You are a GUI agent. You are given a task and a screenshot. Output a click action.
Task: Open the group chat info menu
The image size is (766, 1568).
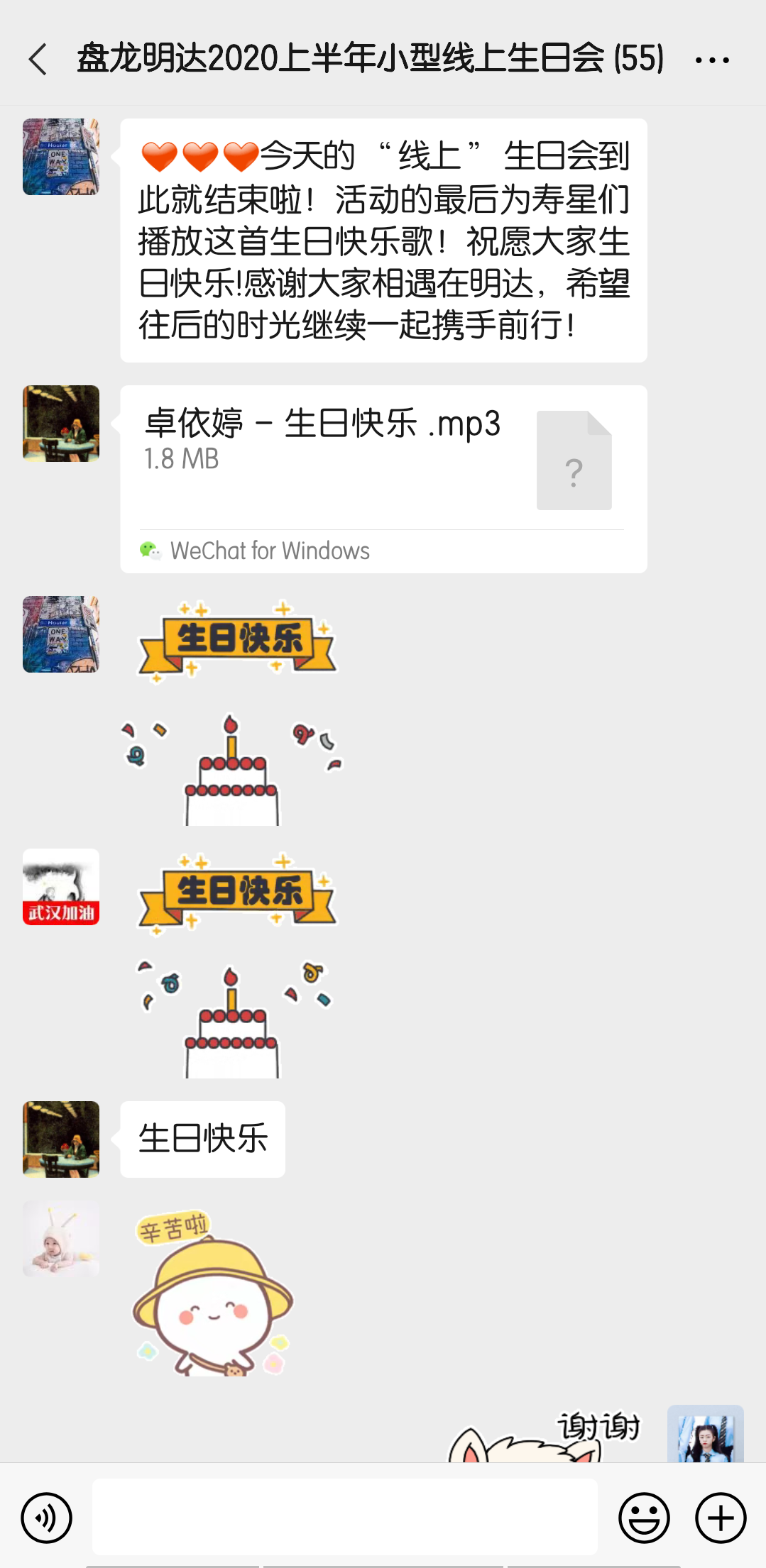point(712,60)
